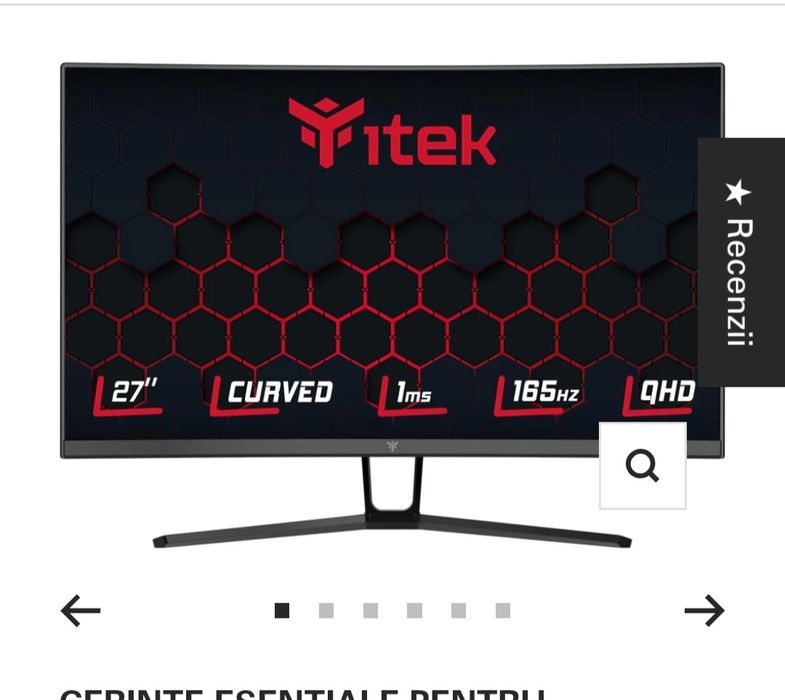Viewport: 785px width, 700px height.
Task: Select the fourth image indicator dot
Action: click(414, 610)
